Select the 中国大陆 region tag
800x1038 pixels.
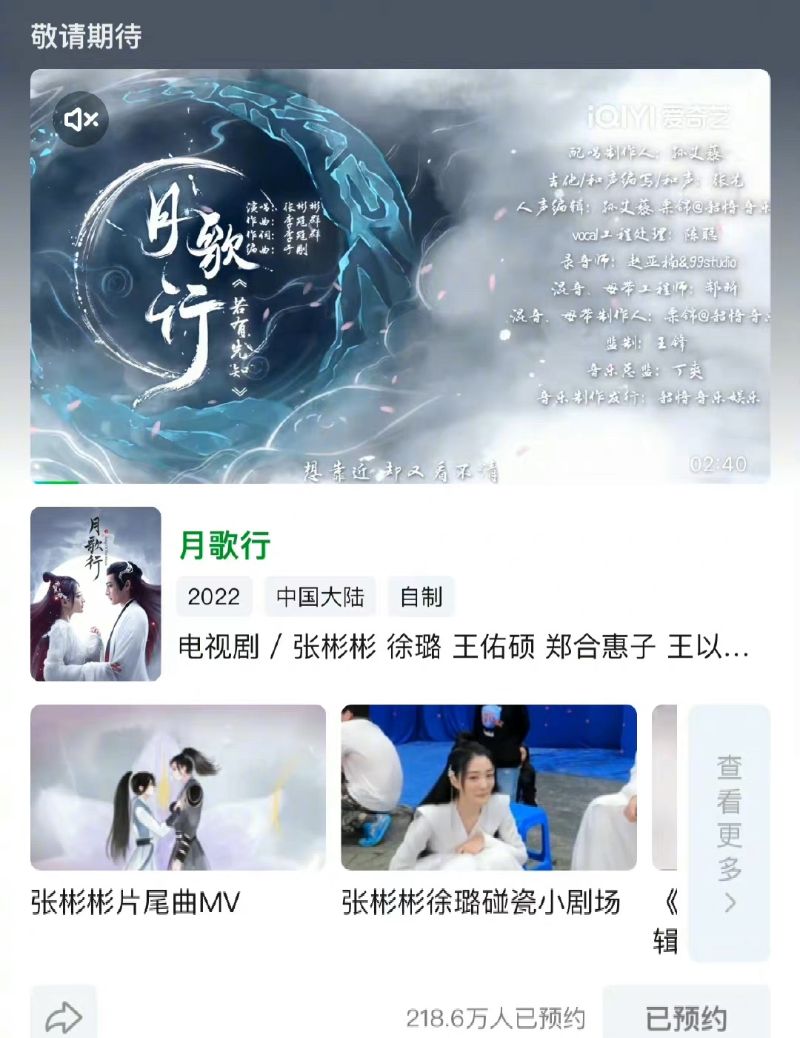(320, 597)
